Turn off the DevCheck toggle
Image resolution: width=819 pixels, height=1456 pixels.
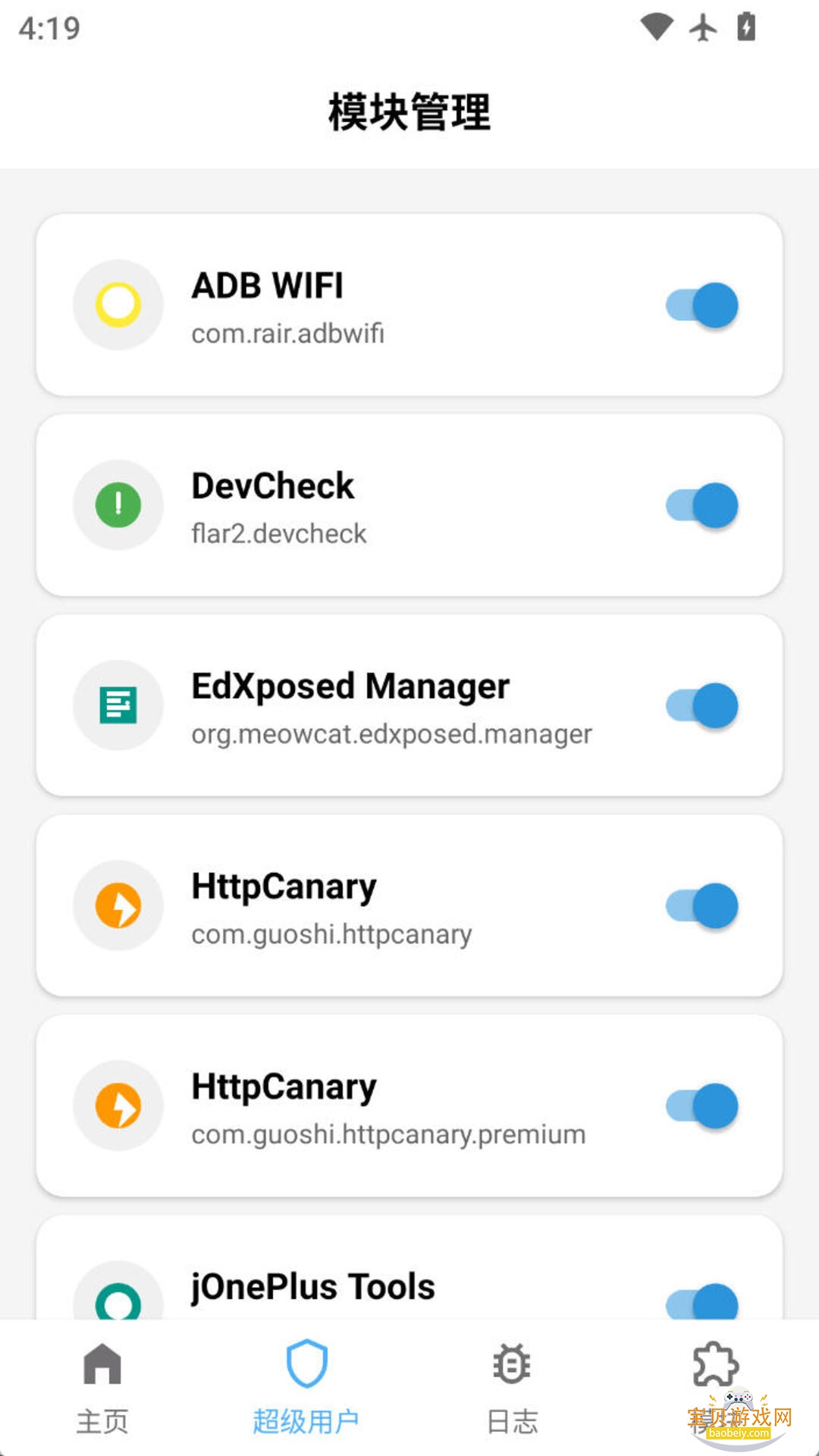pos(702,505)
